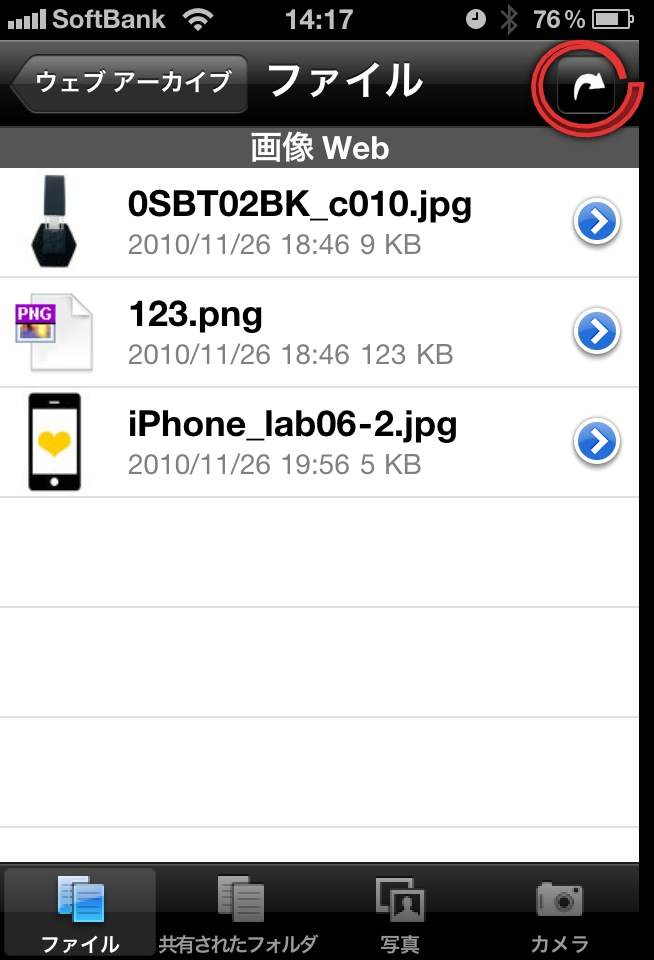Open the file 0SBT02BK_c010.jpg
Screen dimensions: 654x960
(x=300, y=220)
